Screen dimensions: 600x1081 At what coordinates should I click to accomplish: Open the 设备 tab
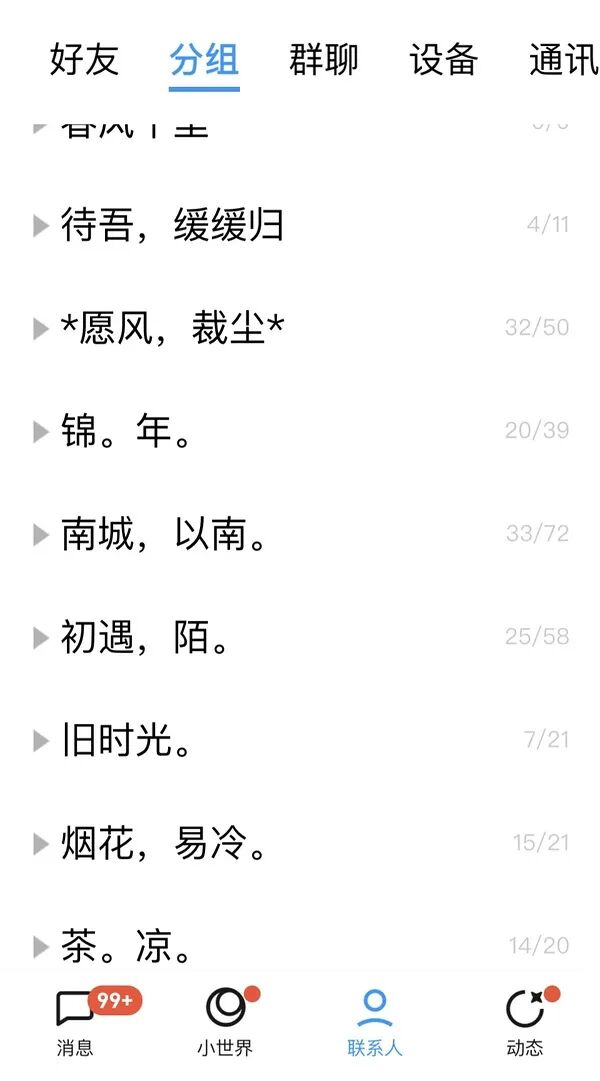[x=444, y=60]
